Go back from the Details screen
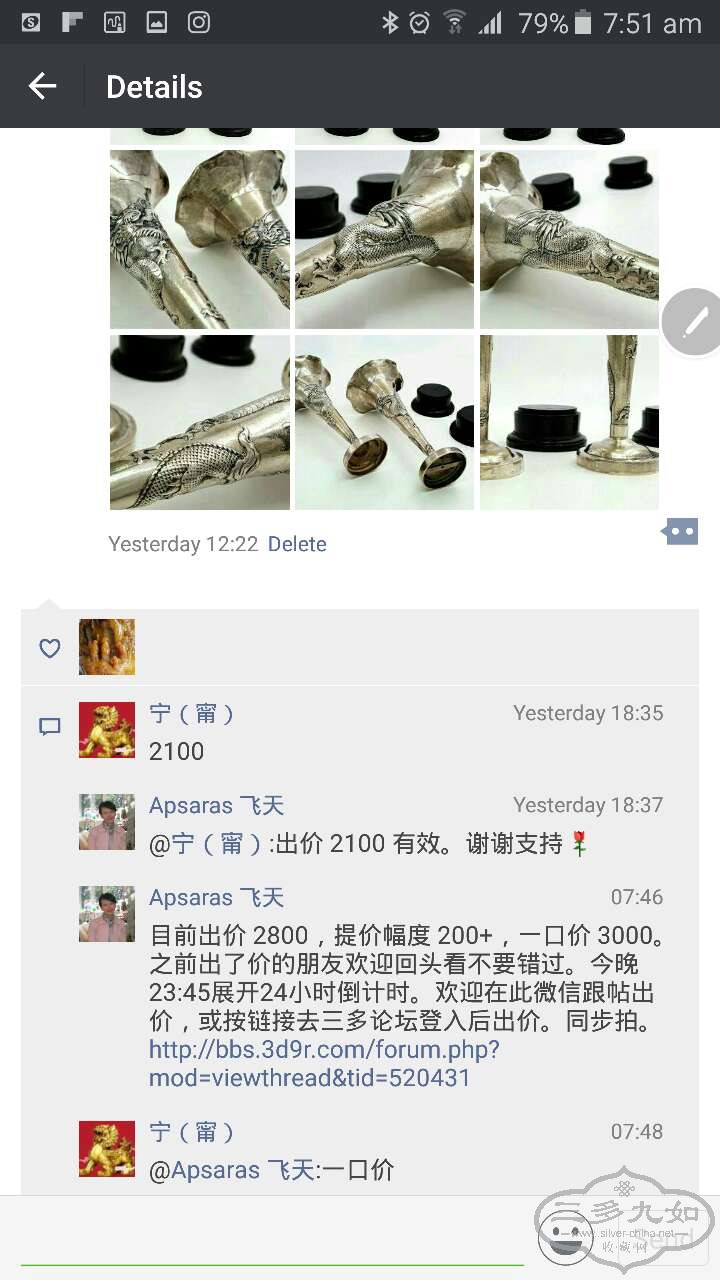Viewport: 720px width, 1280px height. click(x=42, y=87)
